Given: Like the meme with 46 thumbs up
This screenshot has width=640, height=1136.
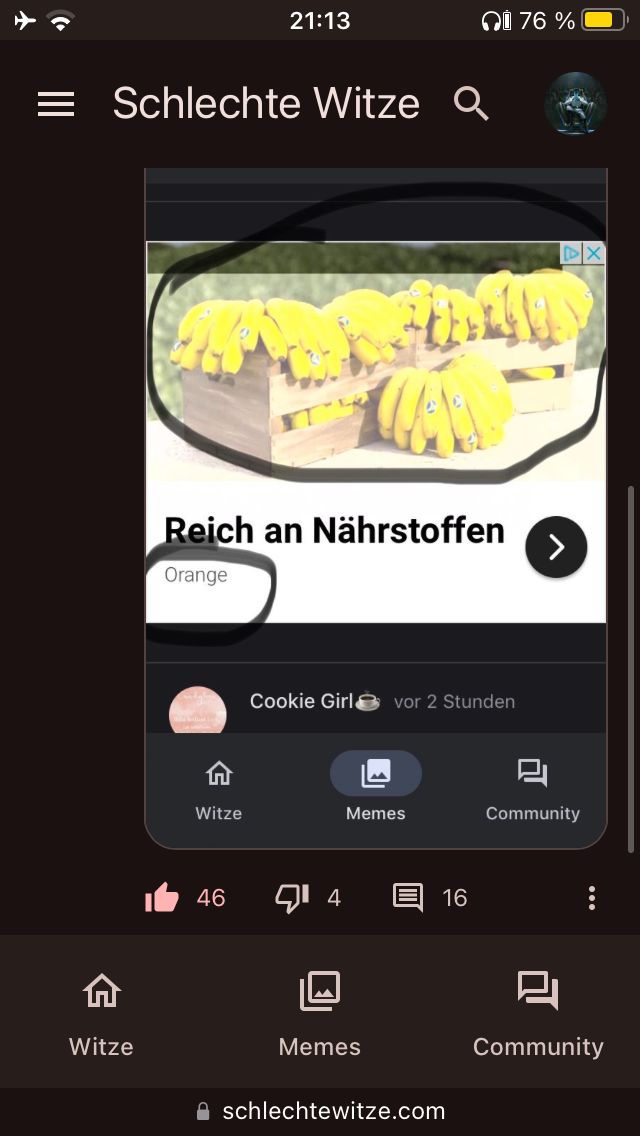Looking at the screenshot, I should point(162,898).
